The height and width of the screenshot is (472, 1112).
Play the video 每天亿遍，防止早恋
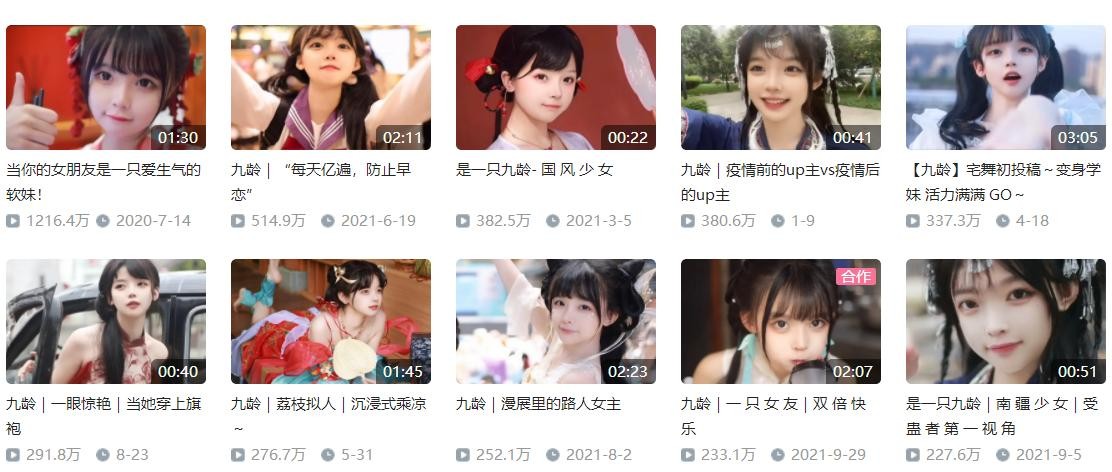[330, 88]
